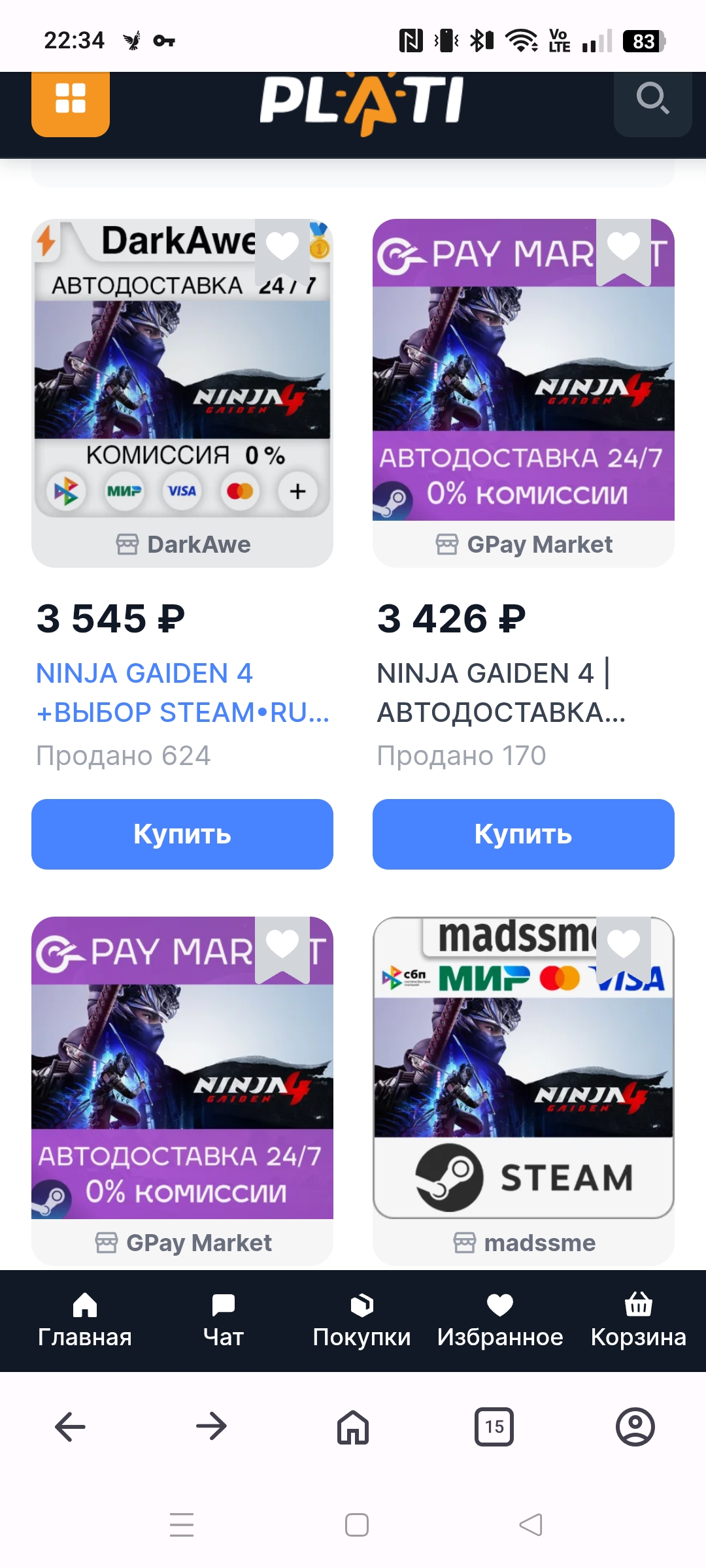Viewport: 706px width, 1568px height.
Task: Go to the browser home page
Action: (353, 1427)
